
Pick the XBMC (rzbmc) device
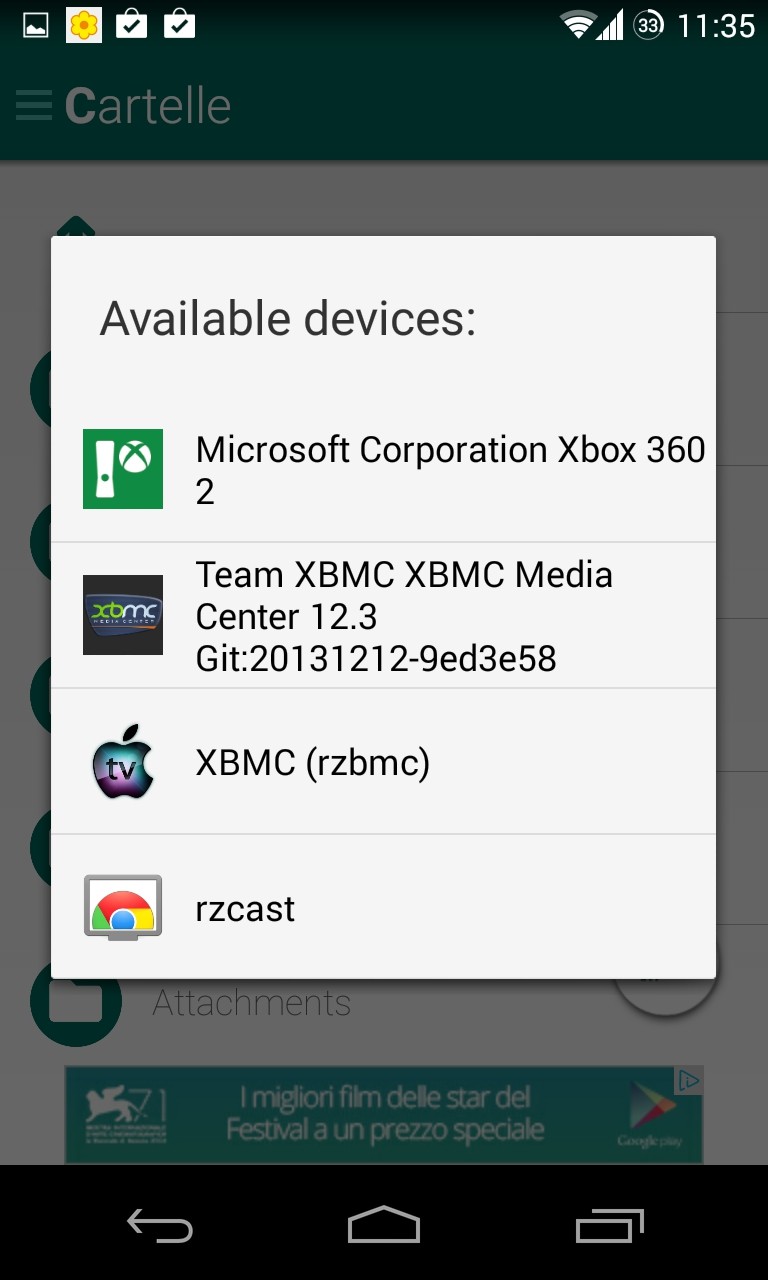coord(383,762)
